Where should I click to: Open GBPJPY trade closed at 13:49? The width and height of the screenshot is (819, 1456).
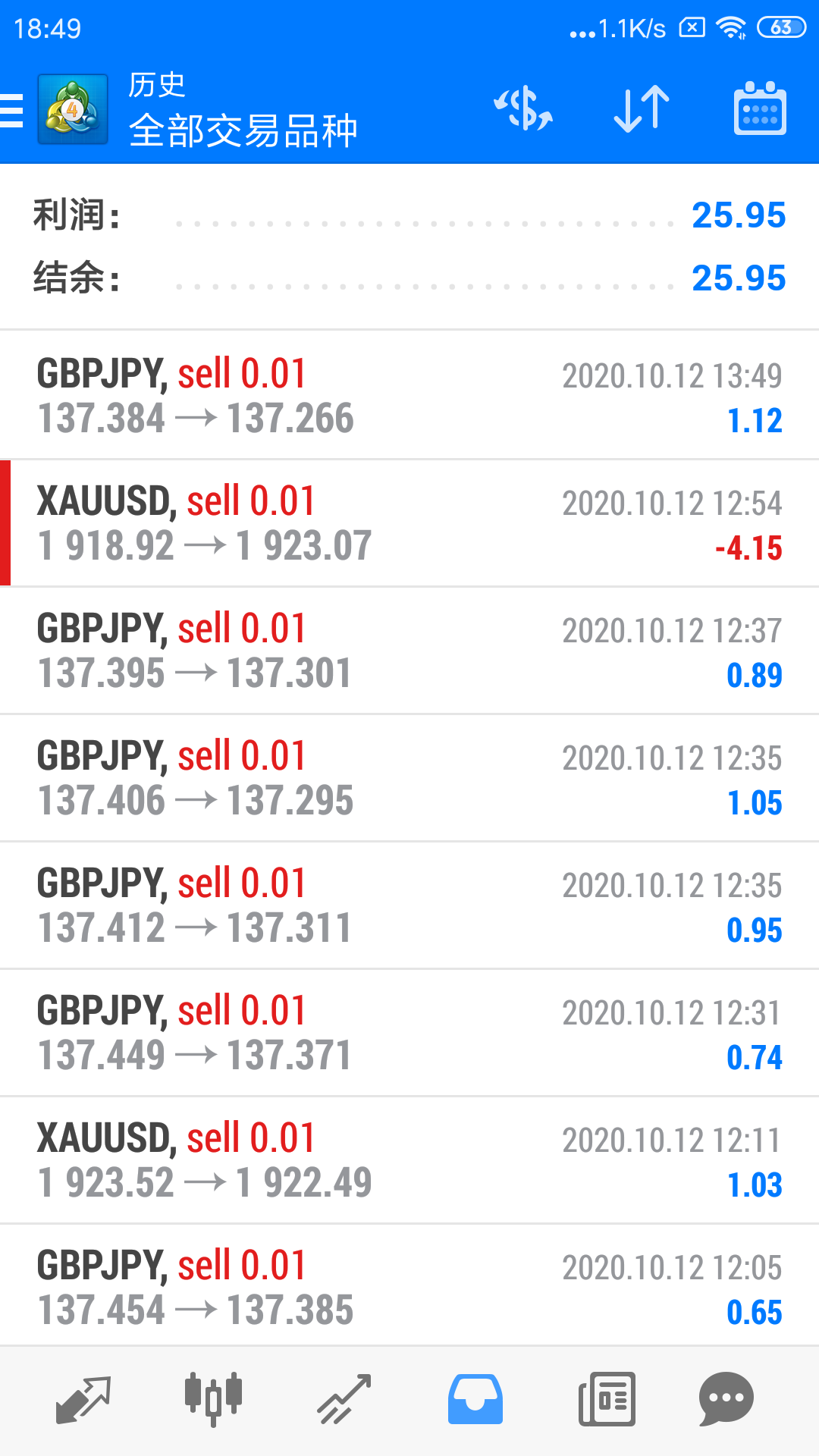point(409,395)
